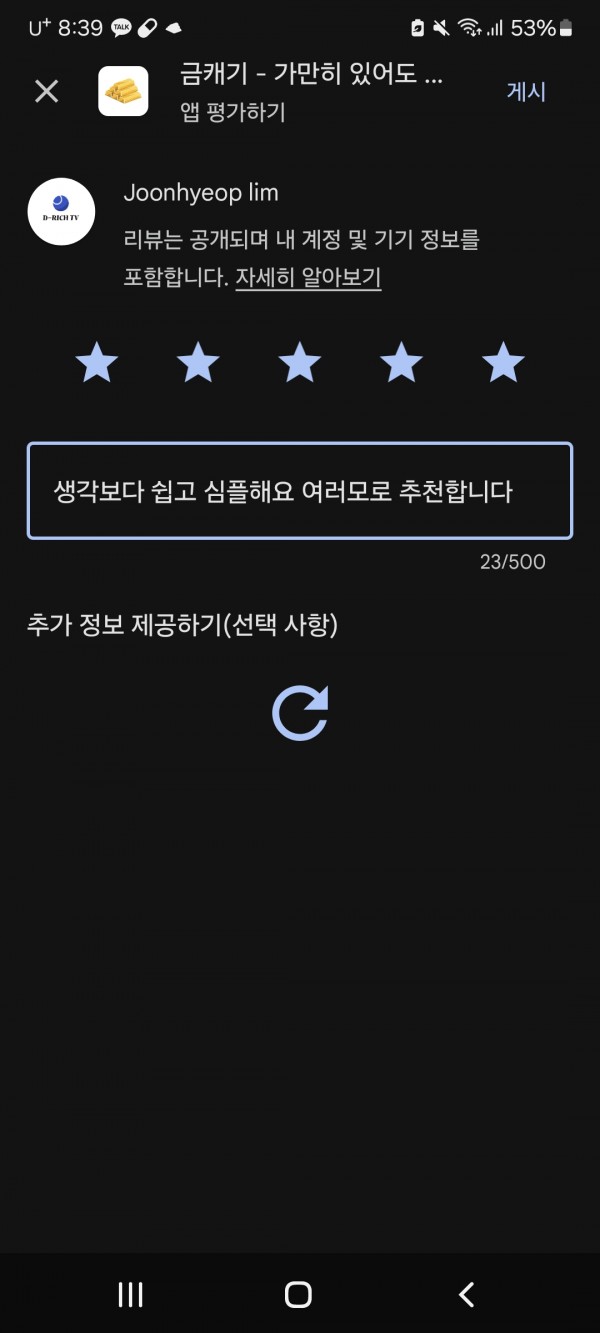Go to the home screen
The width and height of the screenshot is (600, 1333).
pos(298,1294)
